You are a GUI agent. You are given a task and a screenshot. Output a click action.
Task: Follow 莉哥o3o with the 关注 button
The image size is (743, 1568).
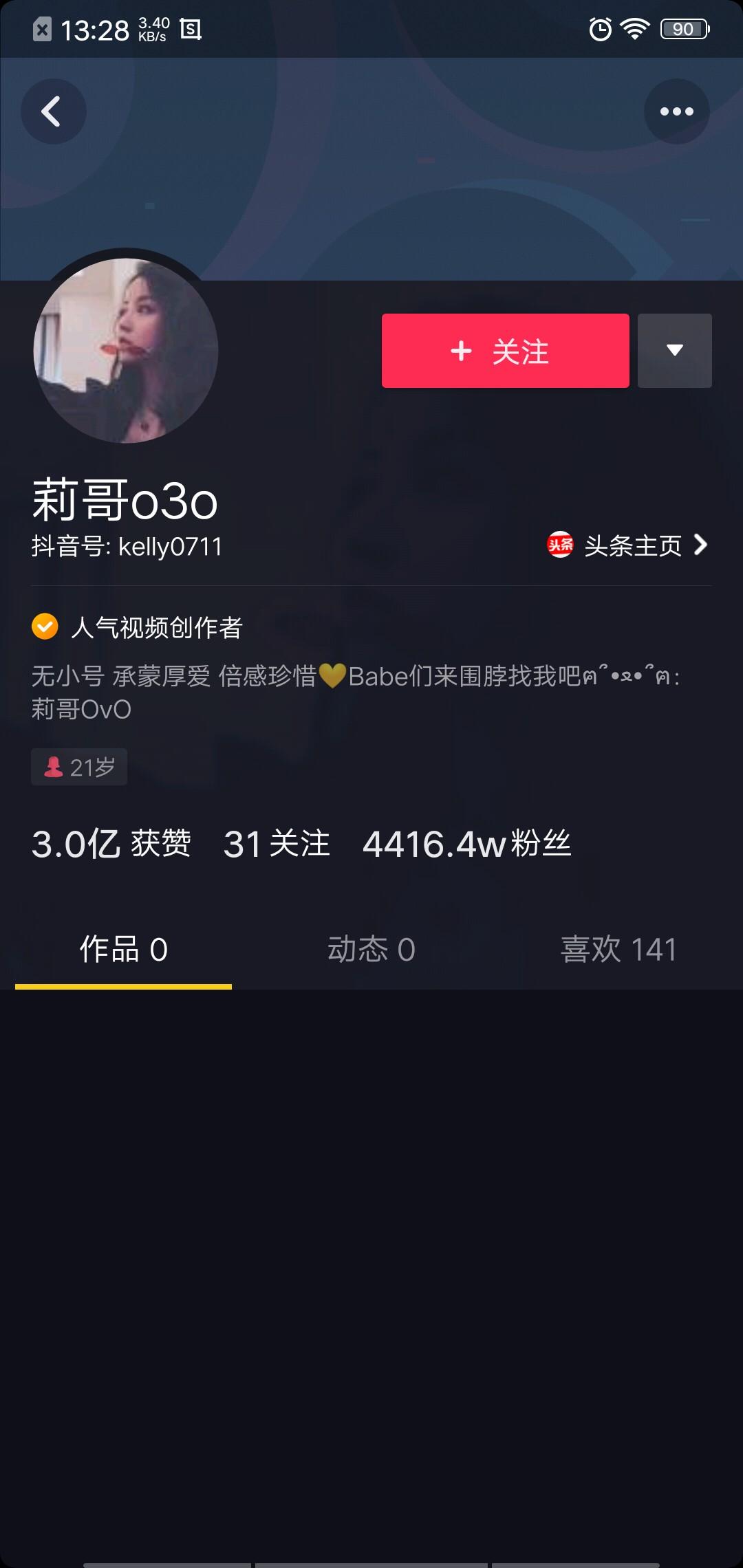(506, 351)
